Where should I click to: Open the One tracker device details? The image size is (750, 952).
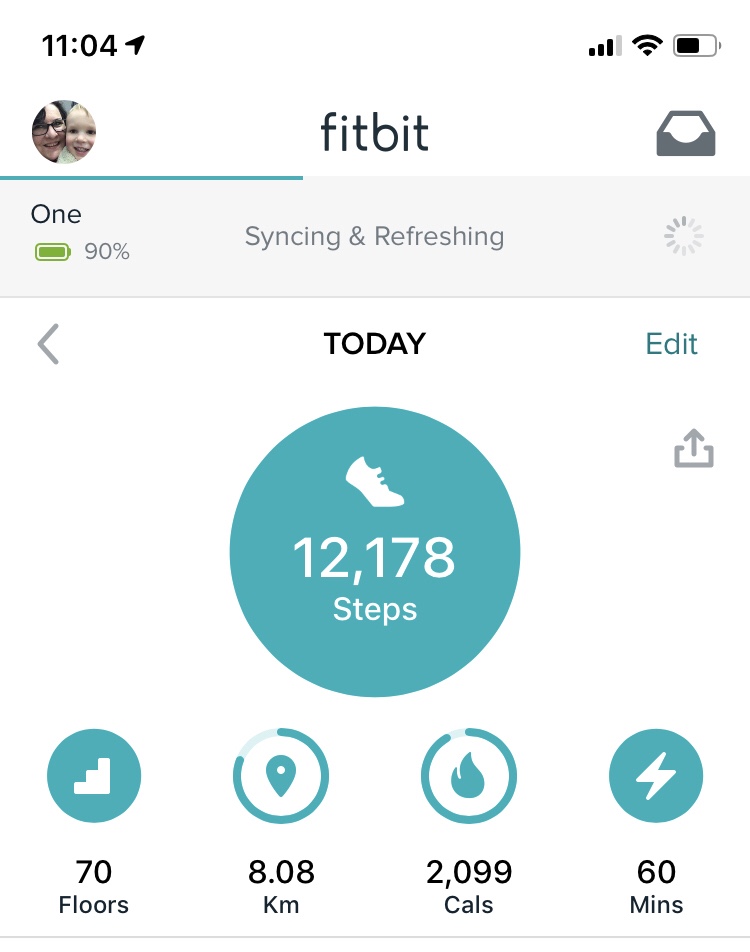(x=82, y=234)
